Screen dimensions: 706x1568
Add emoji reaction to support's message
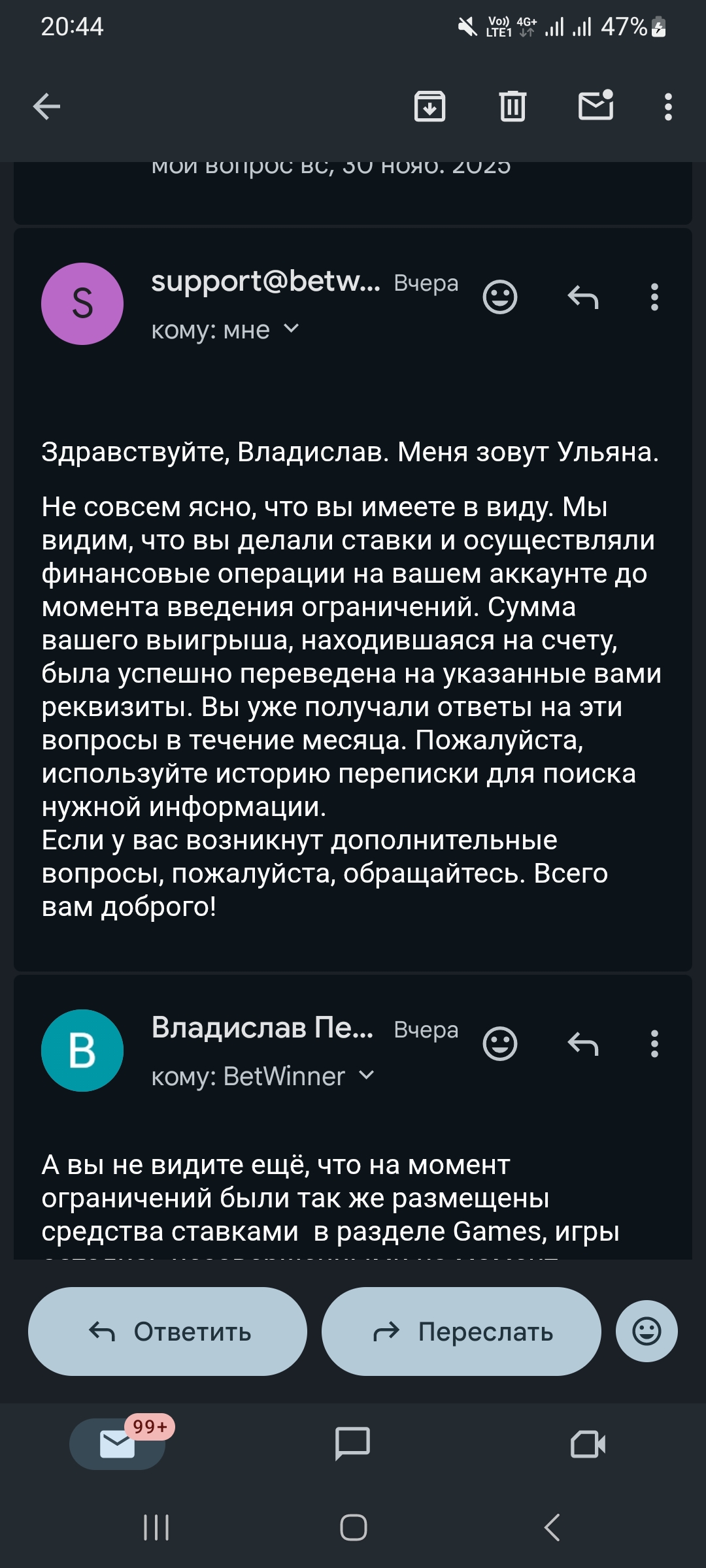(x=500, y=297)
